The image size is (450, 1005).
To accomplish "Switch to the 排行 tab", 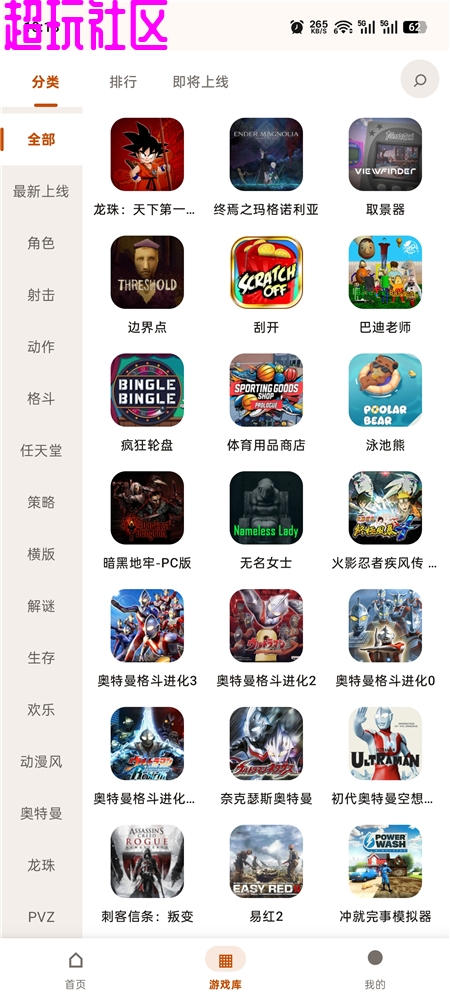I will [x=123, y=82].
